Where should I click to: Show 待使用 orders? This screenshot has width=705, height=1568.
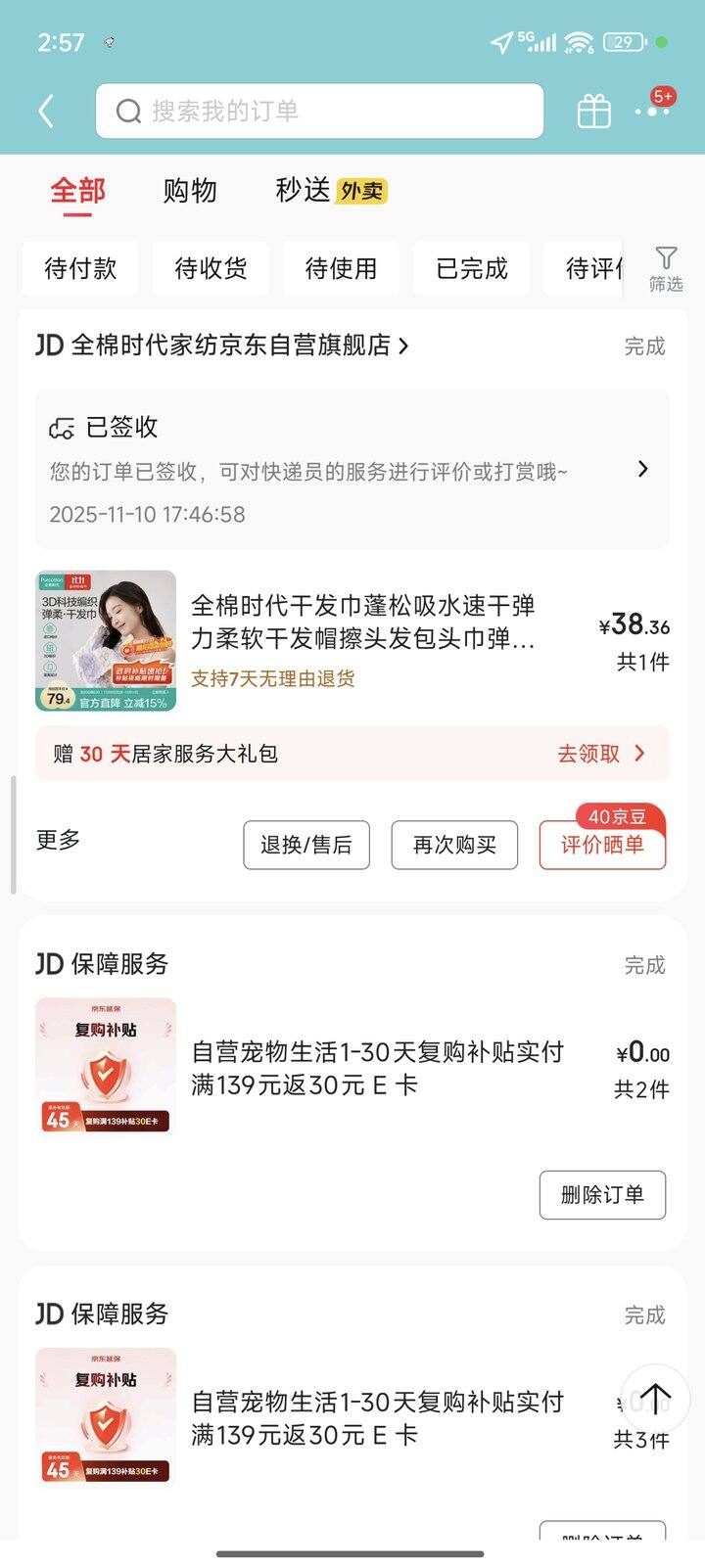pos(341,268)
